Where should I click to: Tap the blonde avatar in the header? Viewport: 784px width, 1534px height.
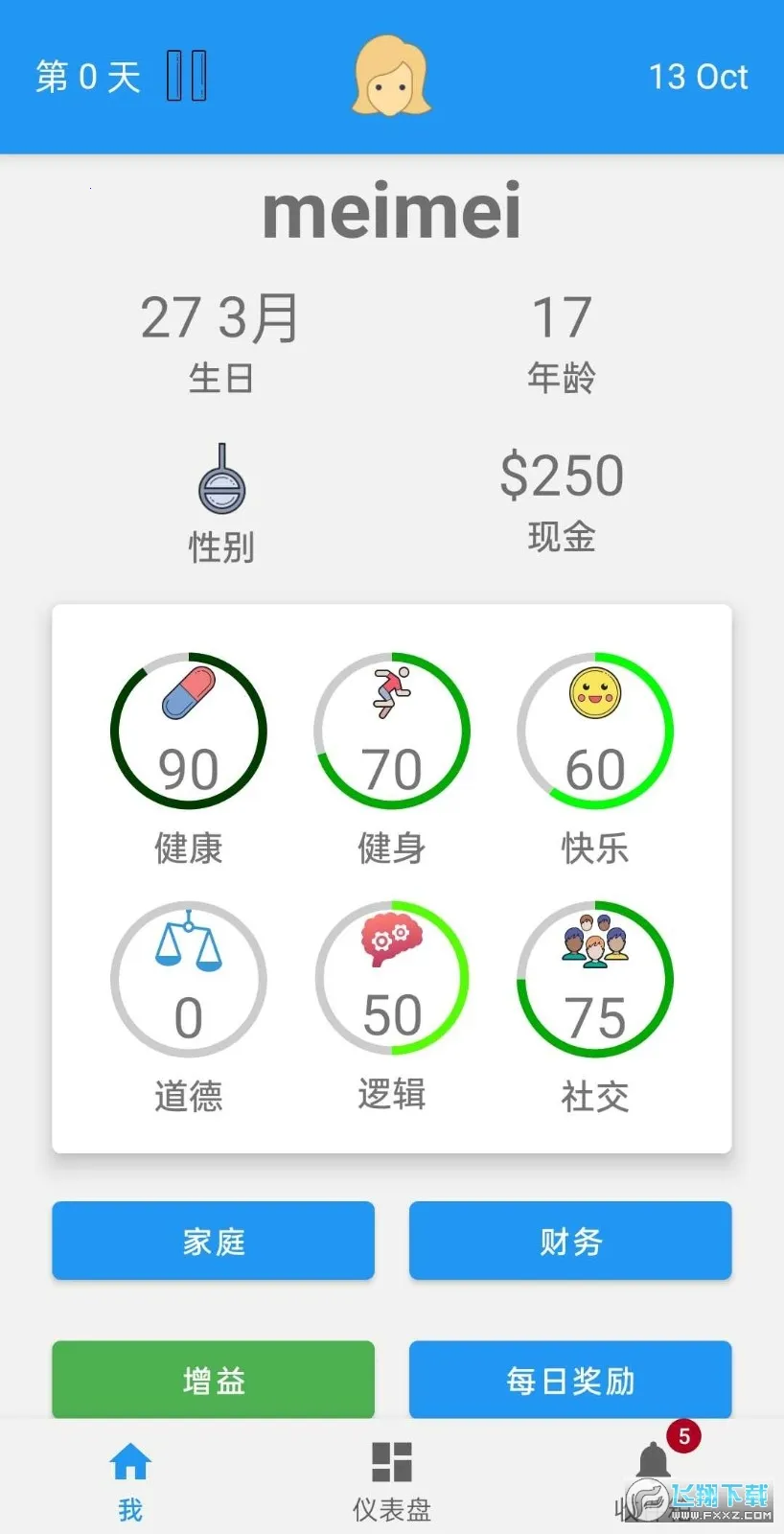click(391, 77)
